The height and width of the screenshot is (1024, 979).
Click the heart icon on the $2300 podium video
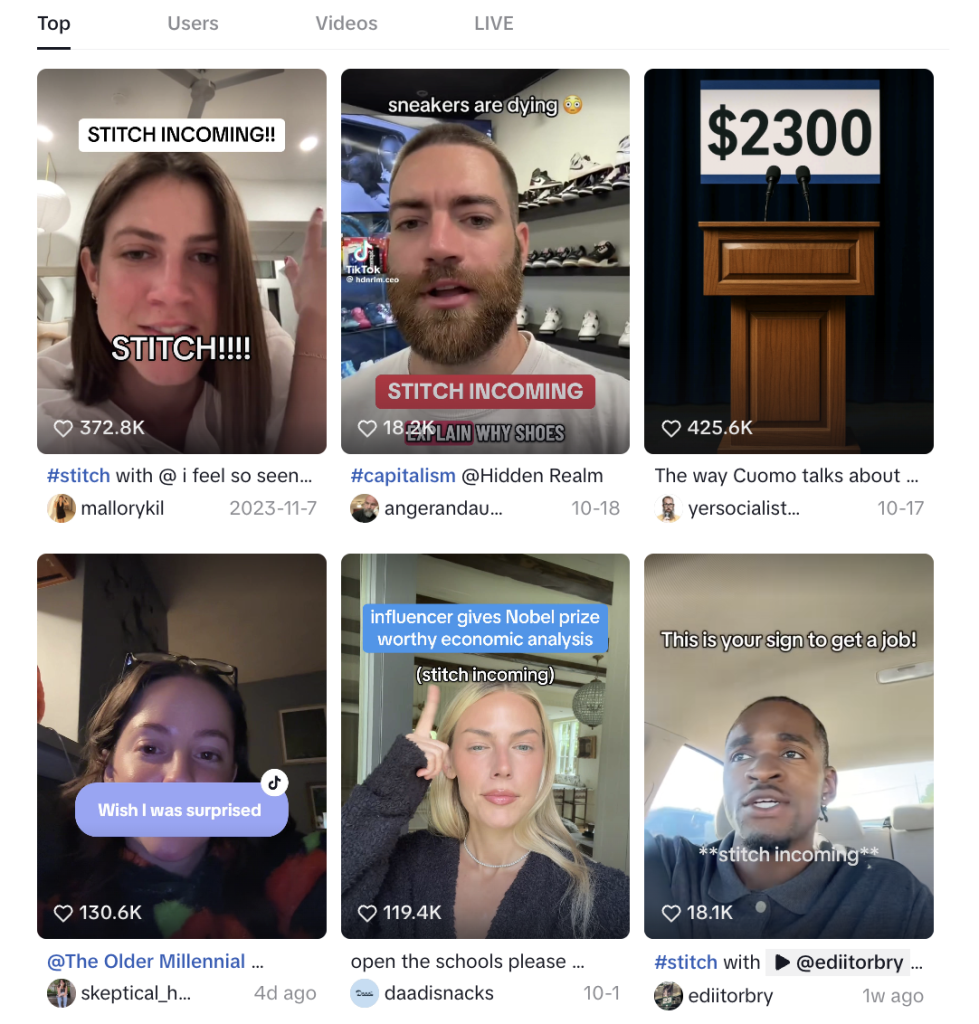click(671, 427)
